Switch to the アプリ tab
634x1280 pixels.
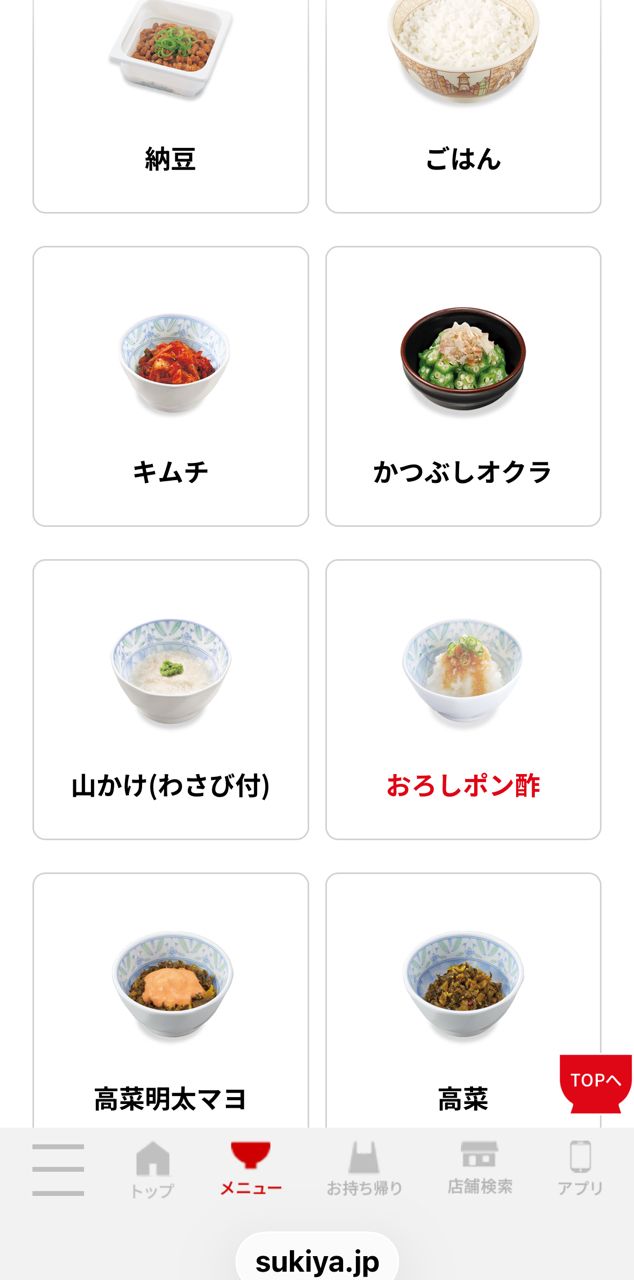(580, 1170)
